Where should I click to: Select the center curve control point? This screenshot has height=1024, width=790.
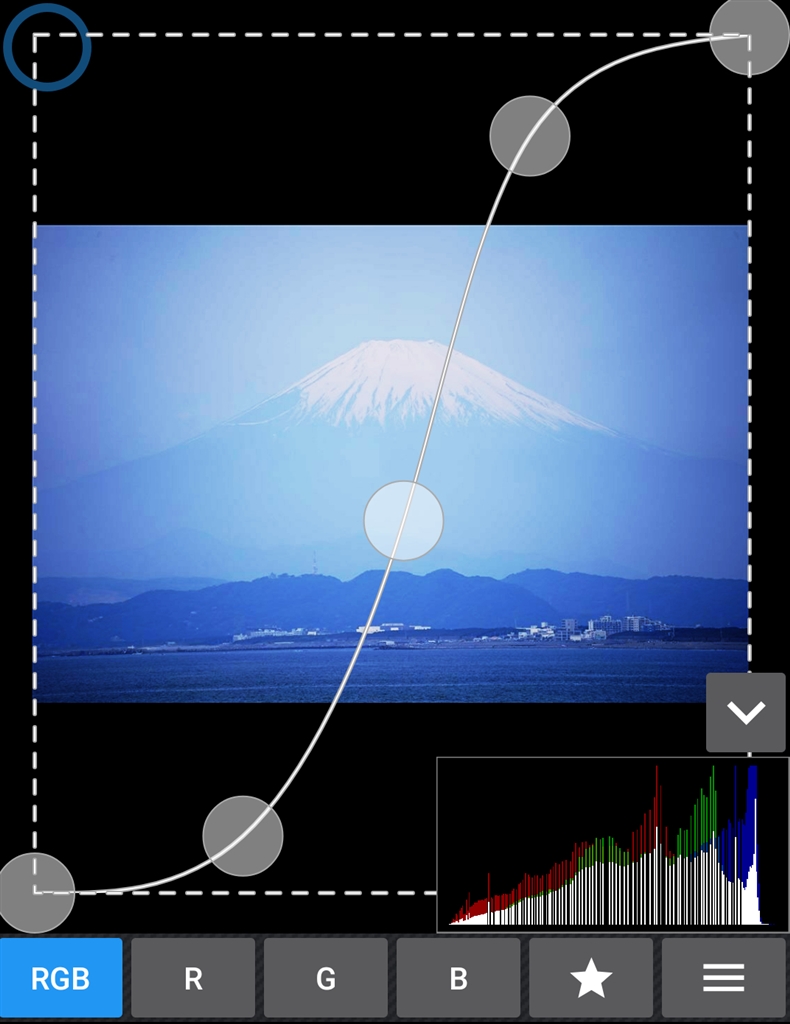403,520
